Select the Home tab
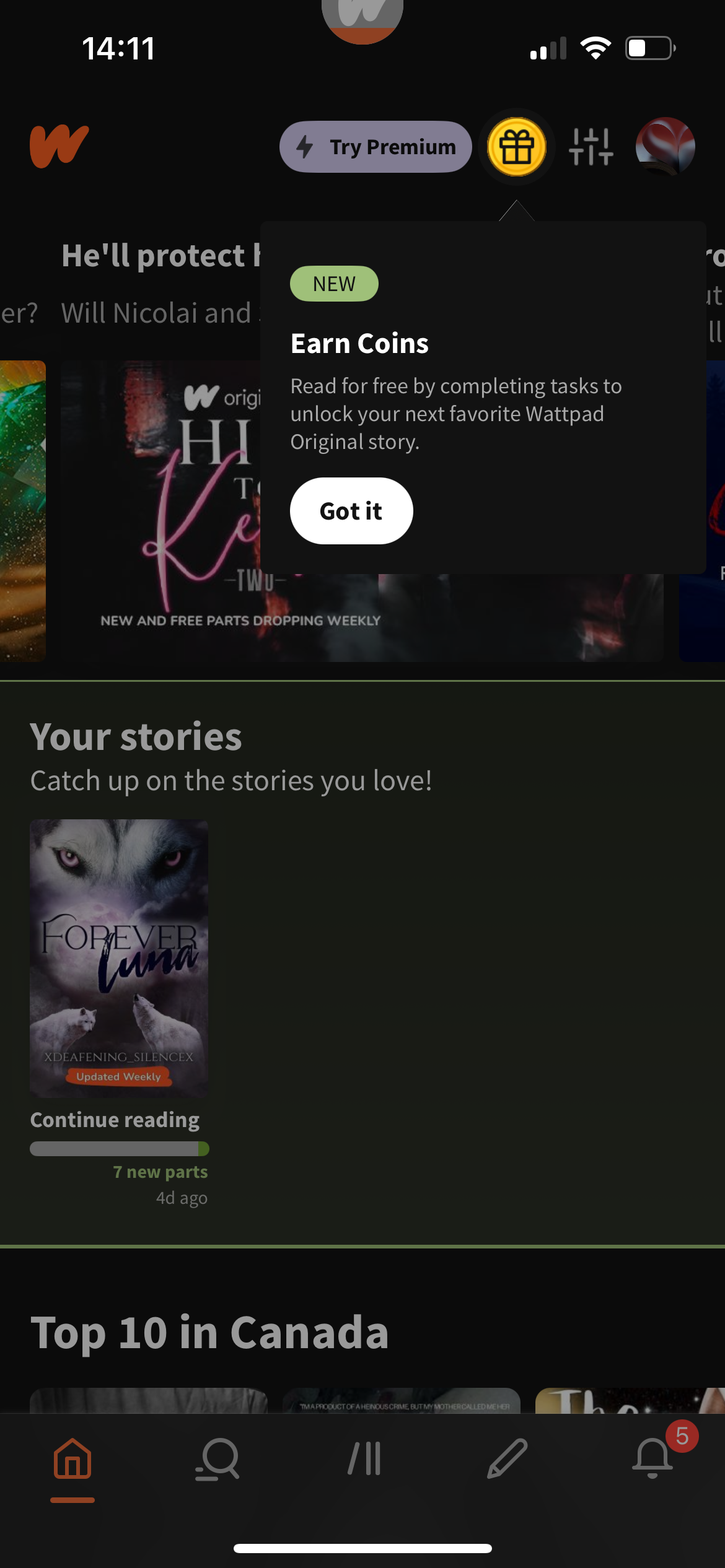This screenshot has width=725, height=1568. tap(72, 1460)
